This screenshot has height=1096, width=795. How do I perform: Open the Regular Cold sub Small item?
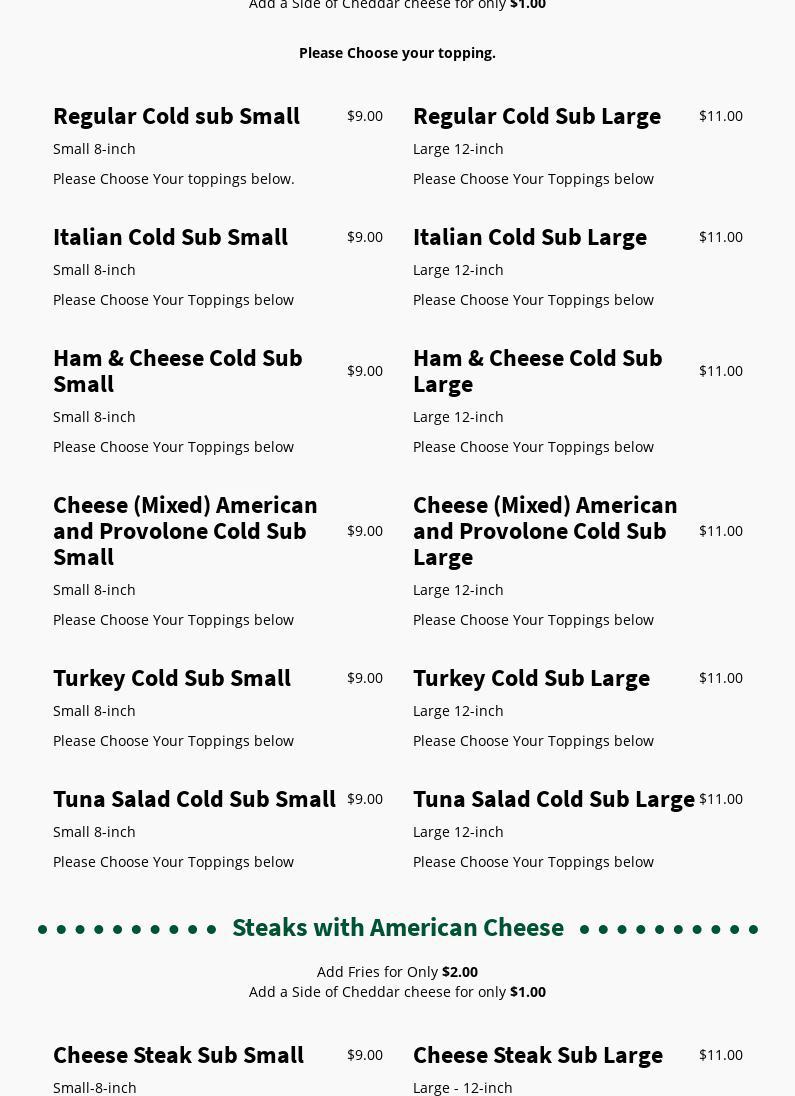(x=176, y=116)
